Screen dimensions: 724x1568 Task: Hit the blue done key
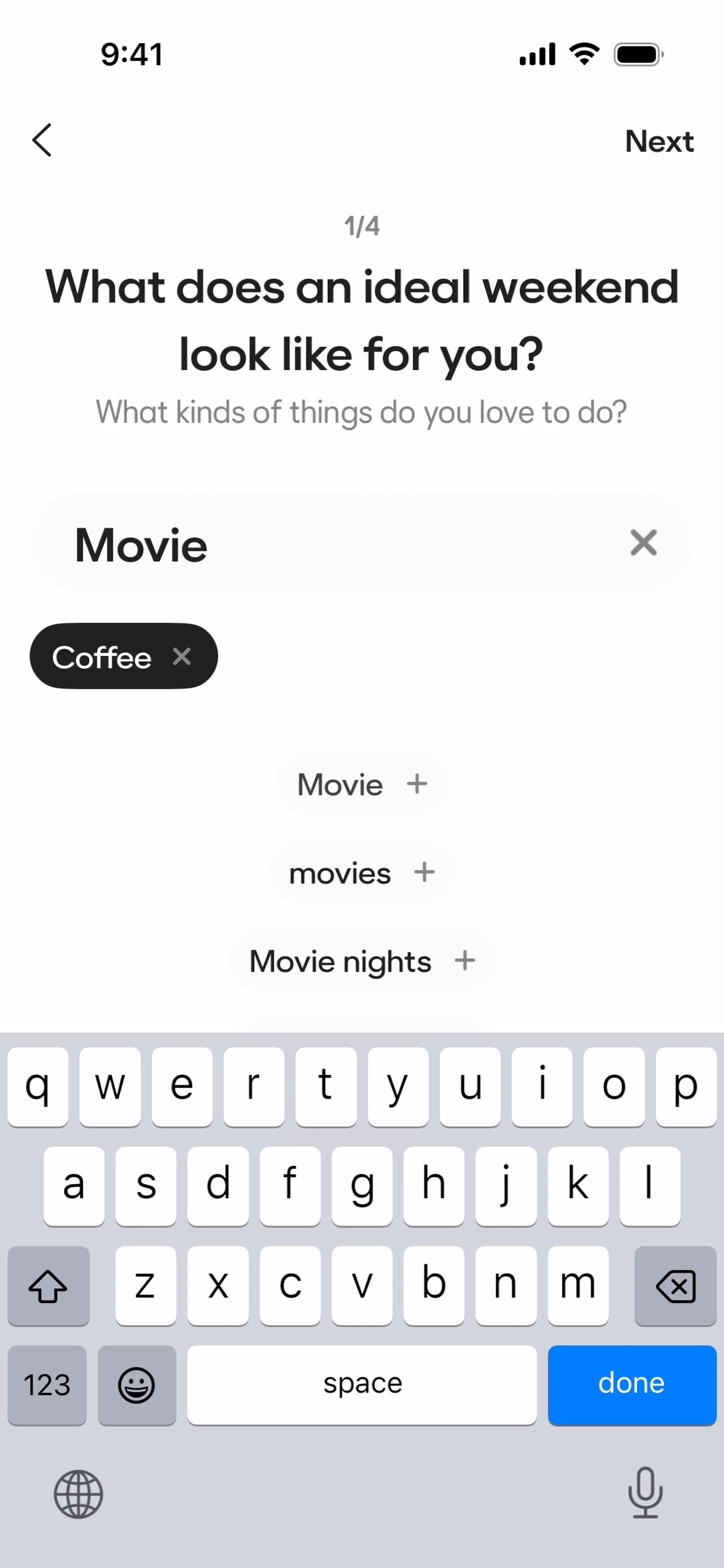632,1385
